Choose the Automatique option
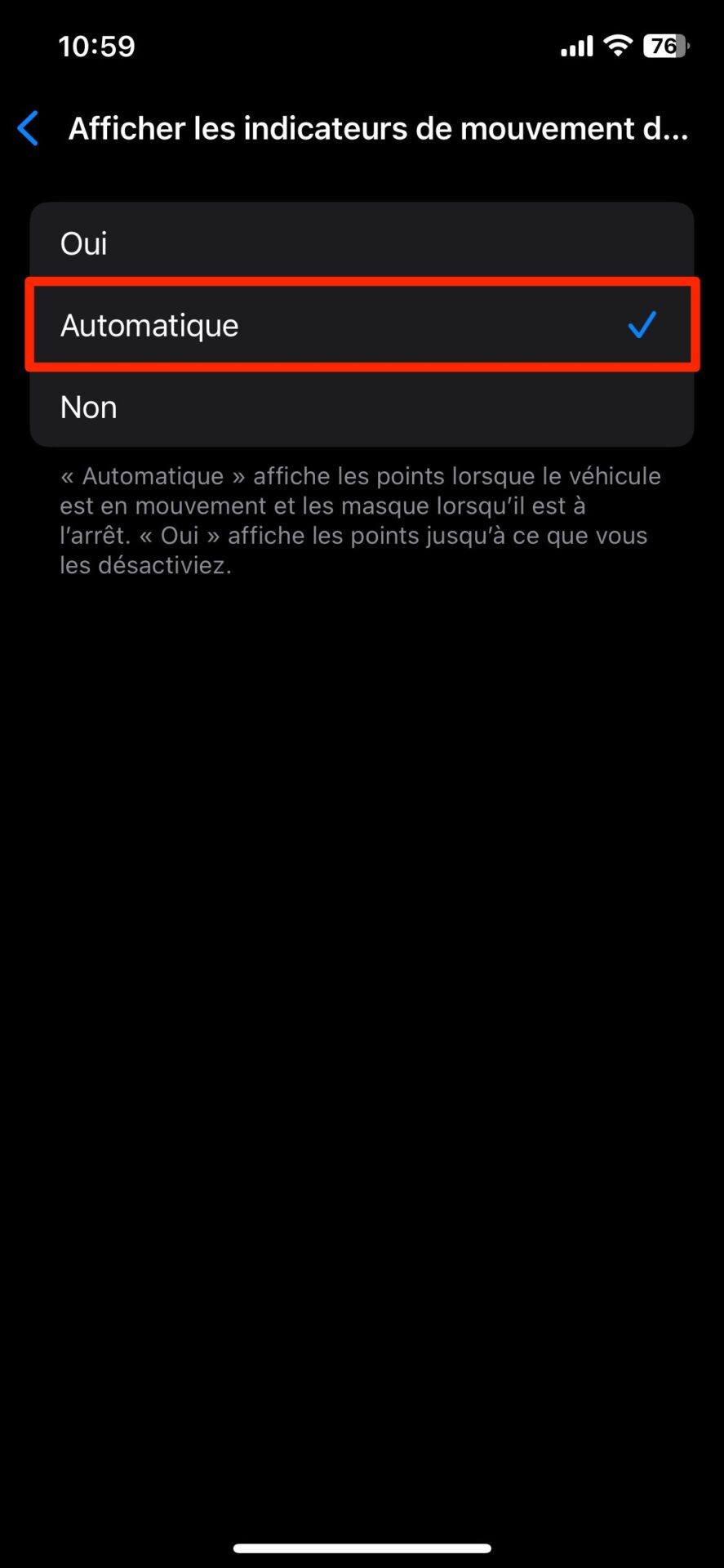This screenshot has width=724, height=1568. (x=361, y=325)
